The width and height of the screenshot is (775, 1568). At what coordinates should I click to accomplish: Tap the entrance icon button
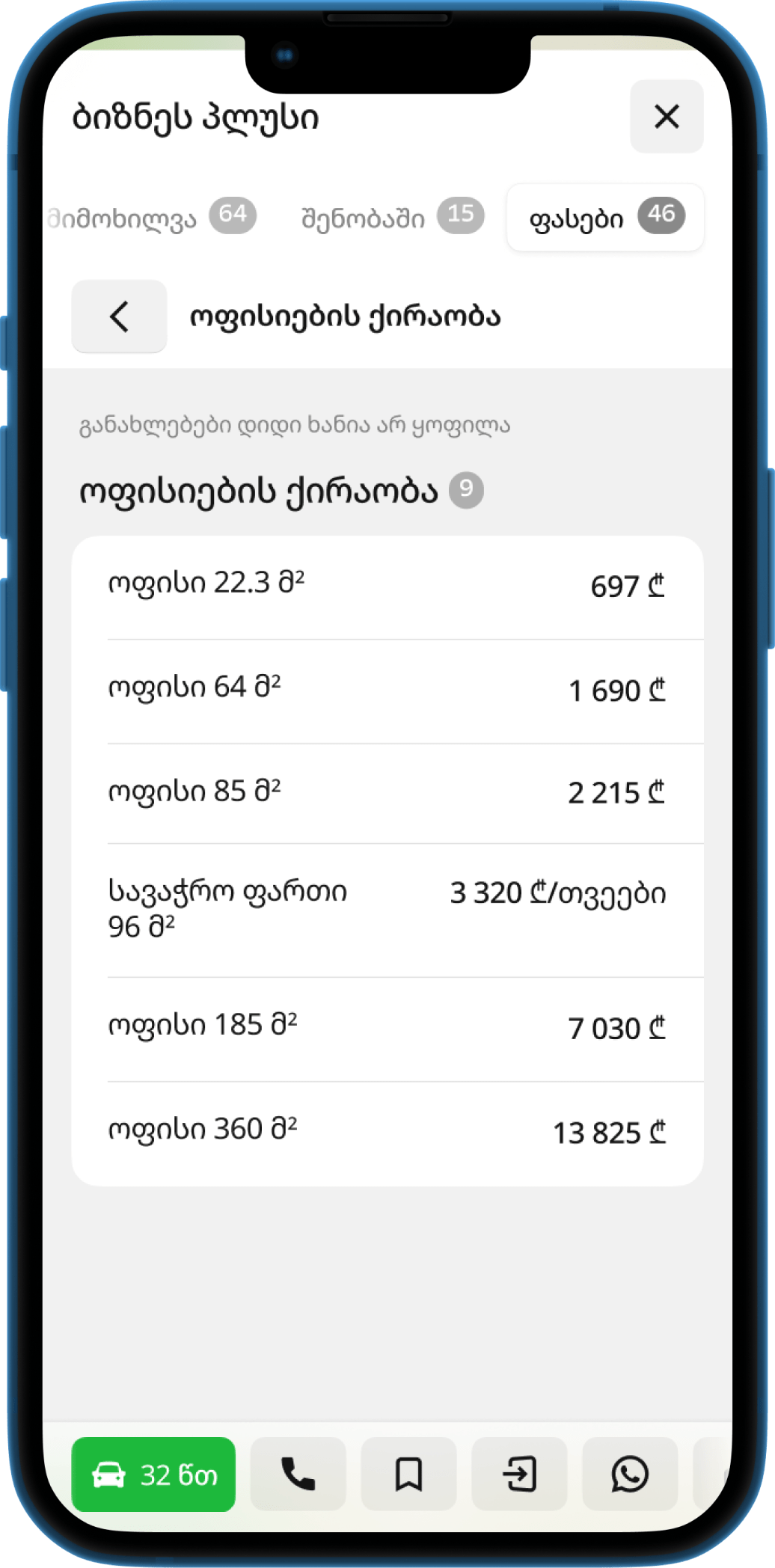[x=519, y=1474]
